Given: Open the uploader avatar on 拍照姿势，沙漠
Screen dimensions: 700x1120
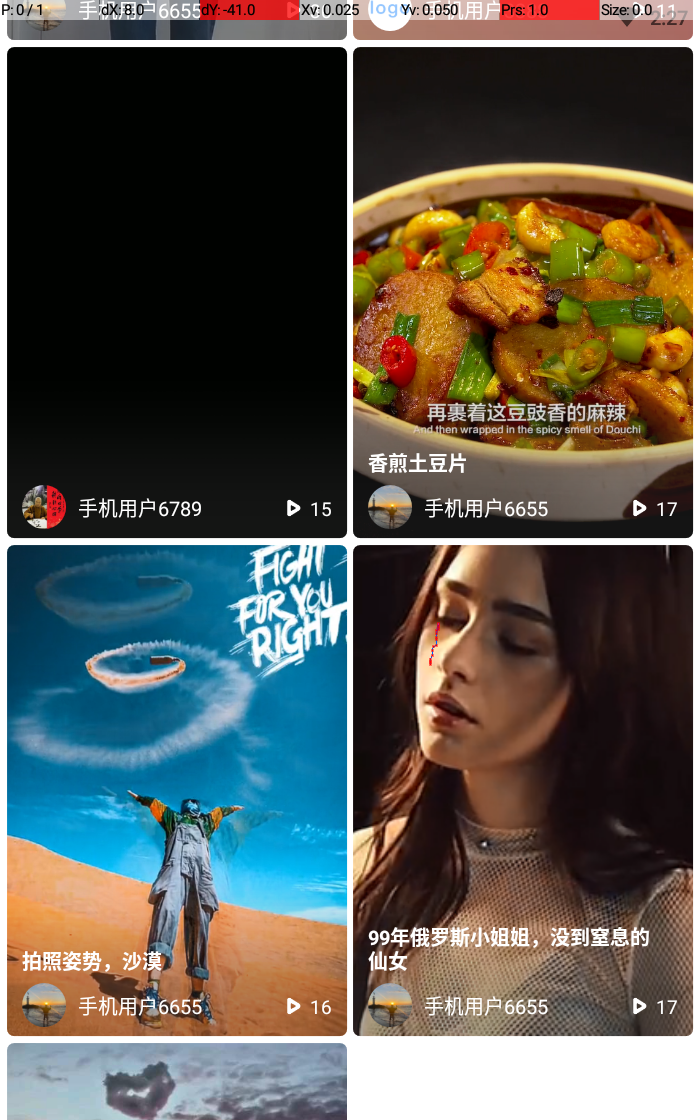Looking at the screenshot, I should tap(44, 1006).
